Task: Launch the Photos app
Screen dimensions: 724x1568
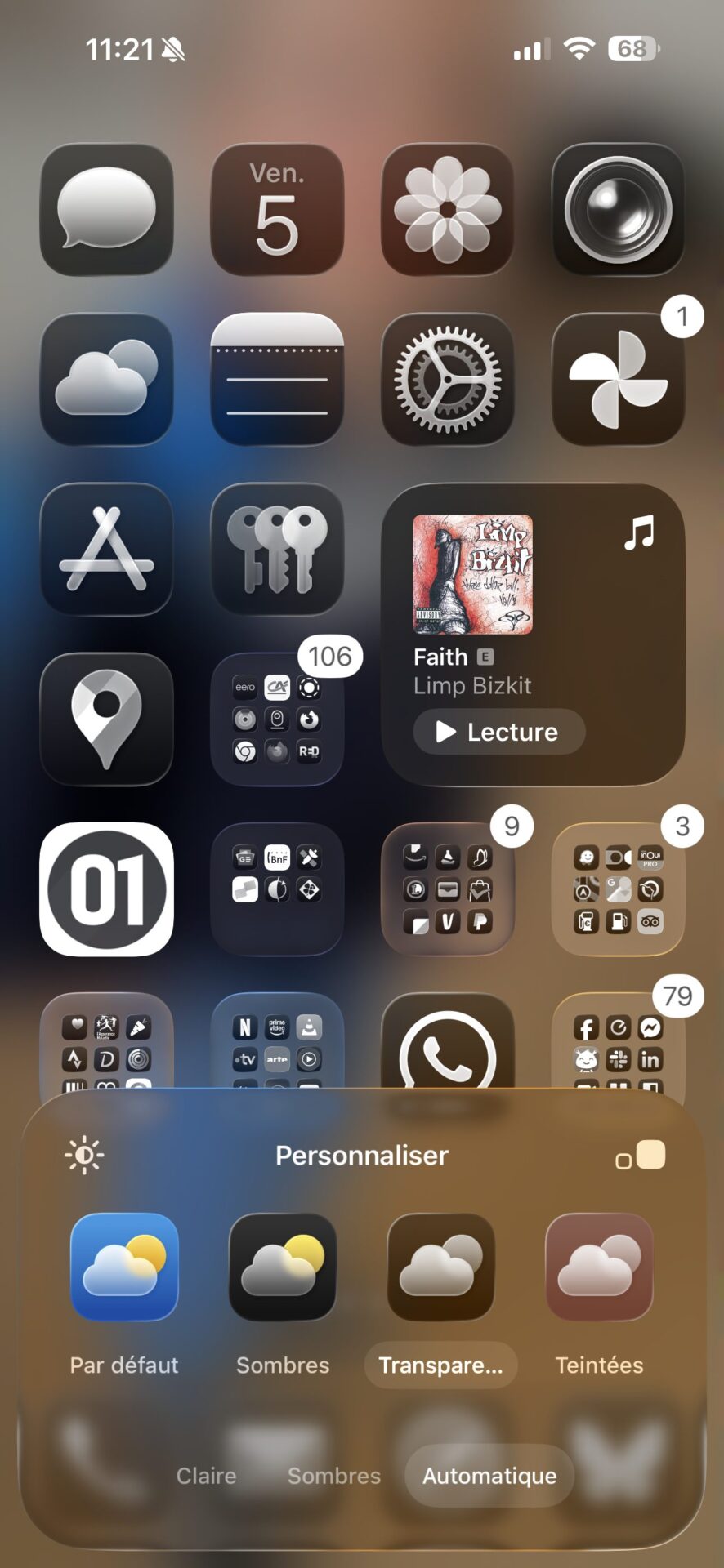Action: [x=448, y=210]
